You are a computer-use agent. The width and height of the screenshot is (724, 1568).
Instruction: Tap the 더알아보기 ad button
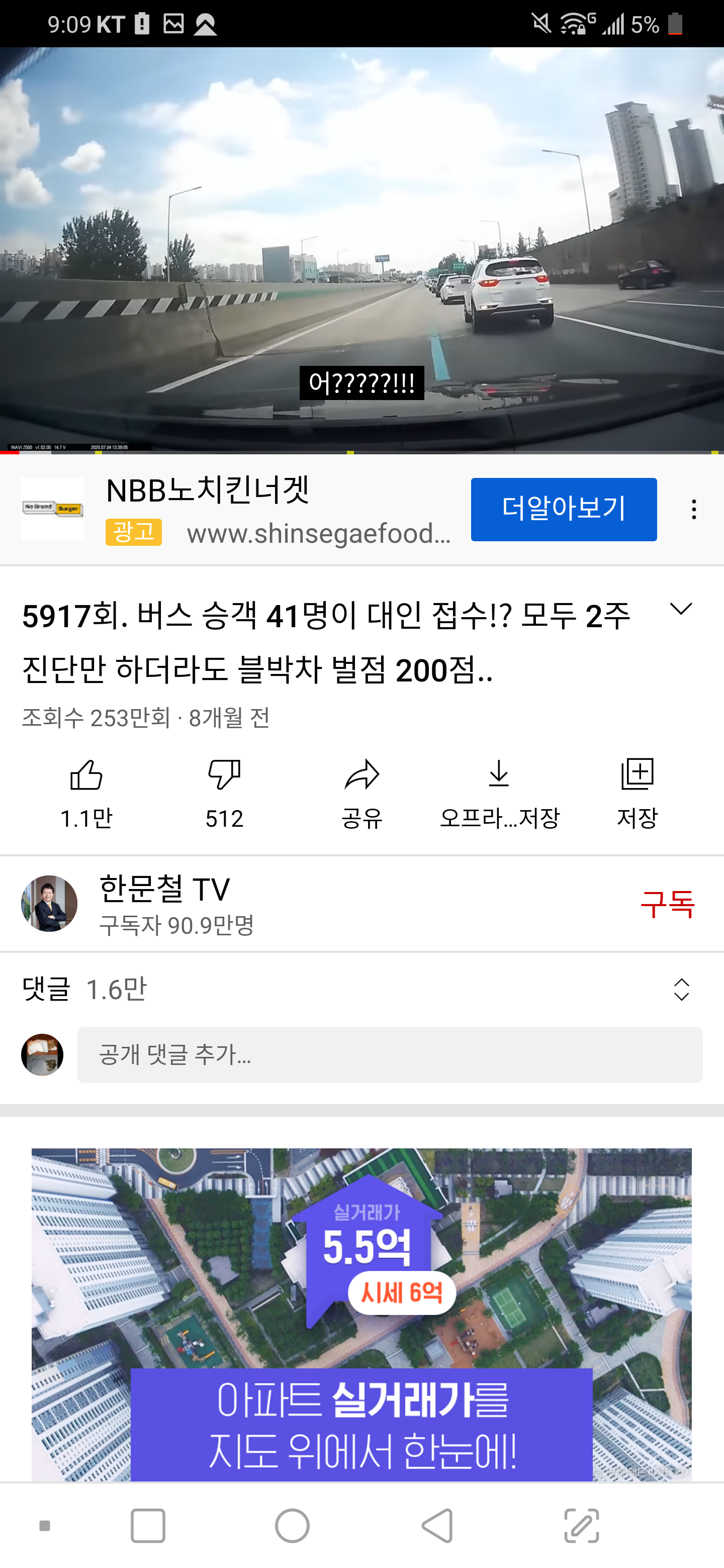(563, 509)
